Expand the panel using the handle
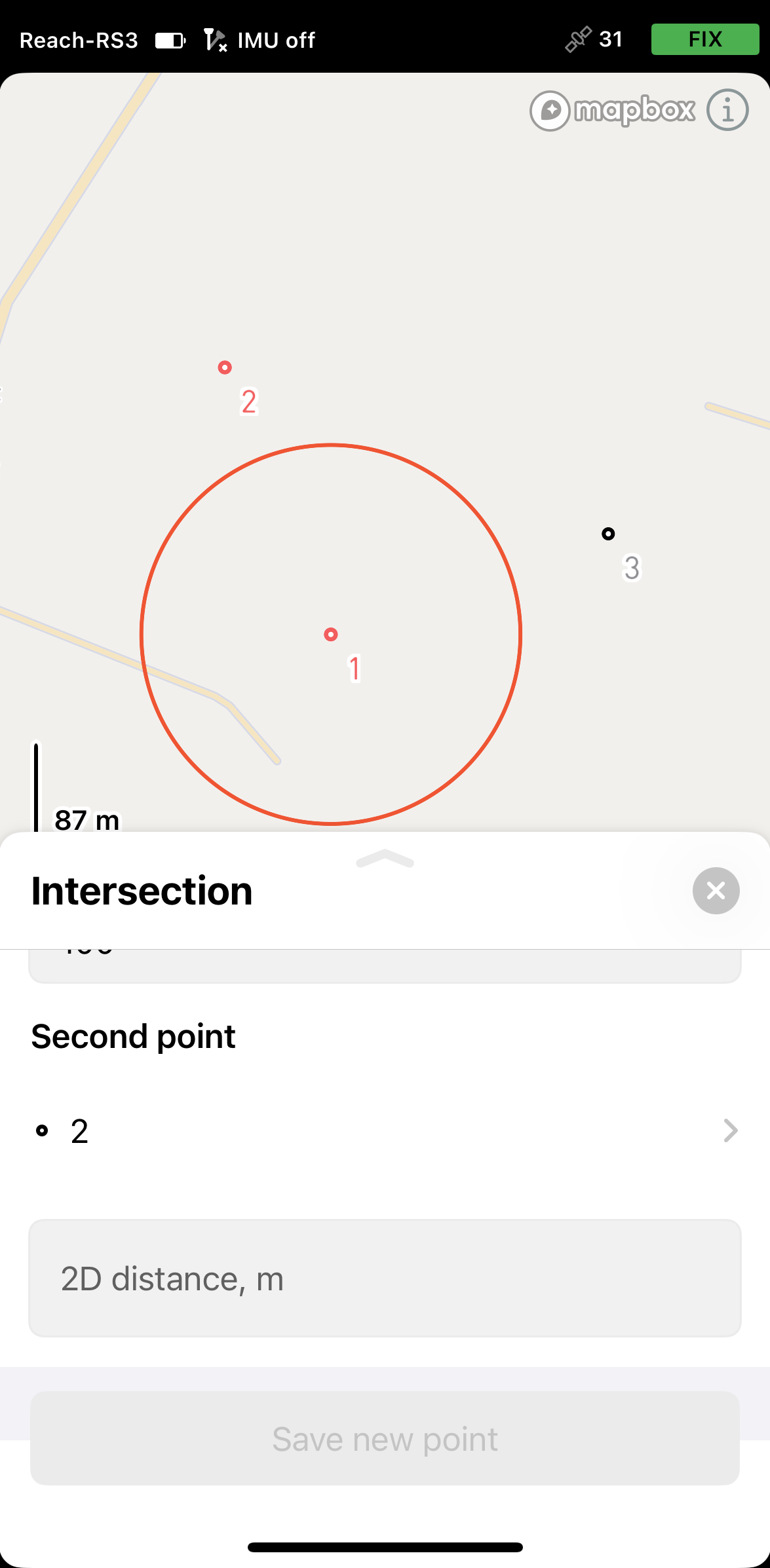Image resolution: width=770 pixels, height=1568 pixels. pyautogui.click(x=385, y=858)
